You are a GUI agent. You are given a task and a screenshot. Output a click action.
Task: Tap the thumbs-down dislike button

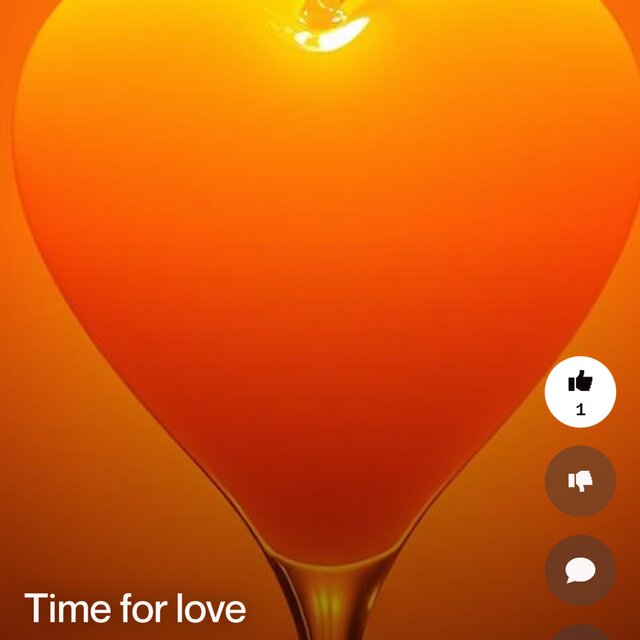pos(580,481)
